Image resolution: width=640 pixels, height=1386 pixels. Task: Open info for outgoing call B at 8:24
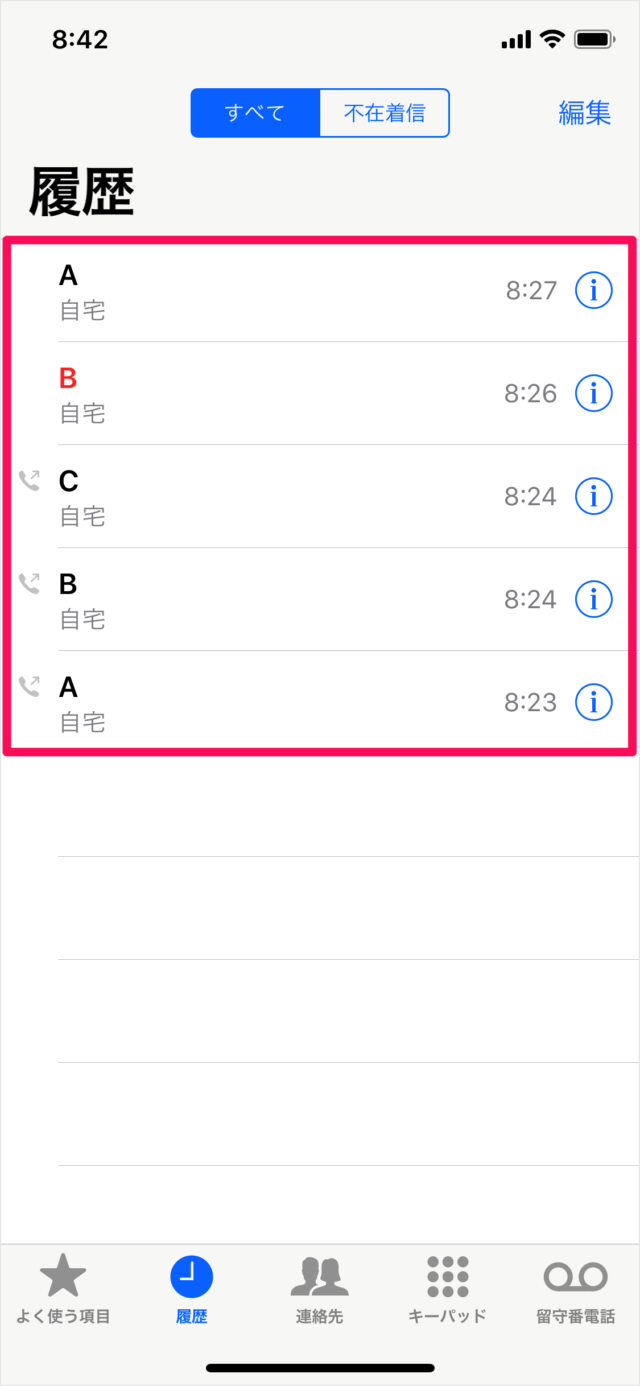coord(594,599)
